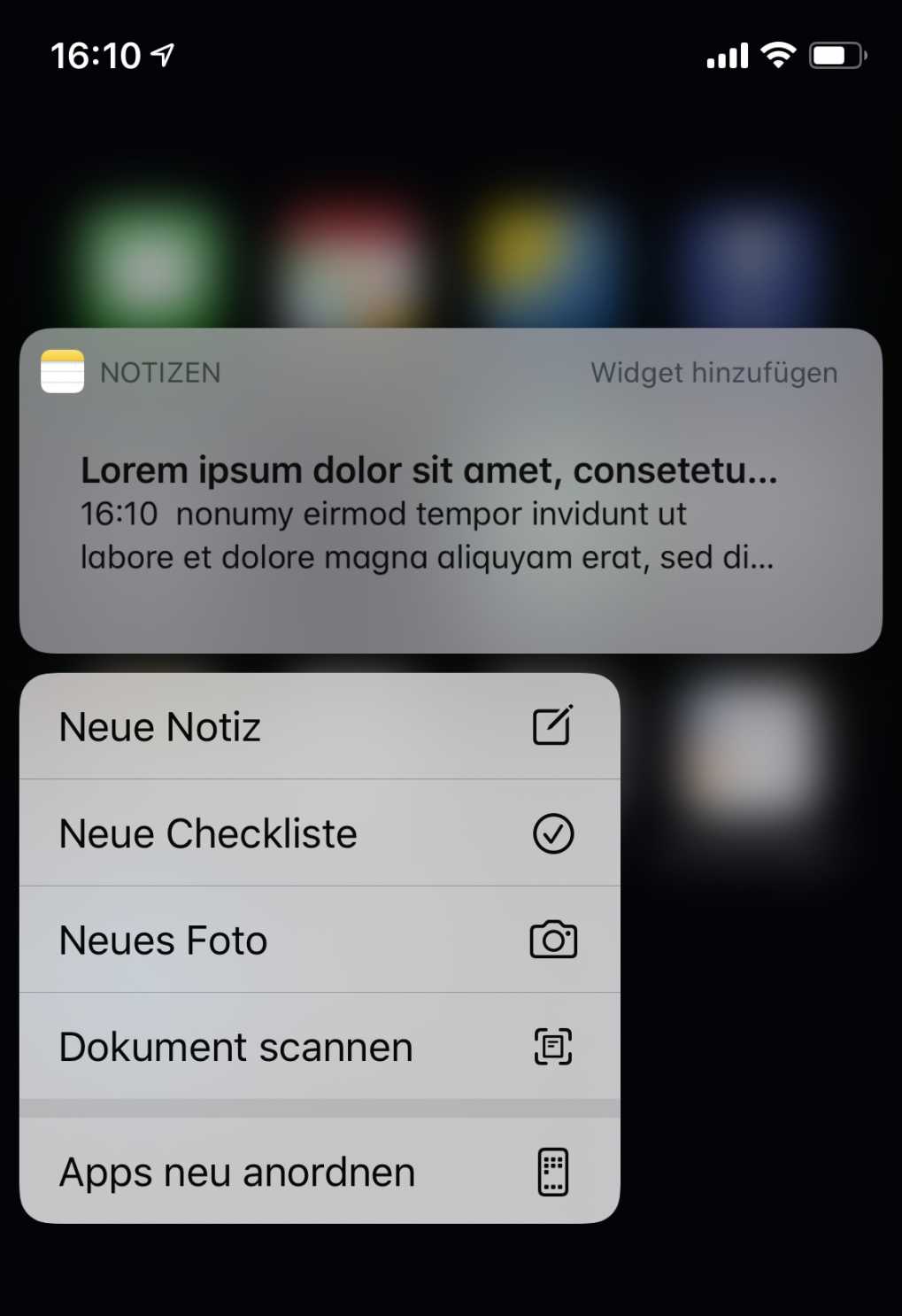Choose Neues Foto option
The height and width of the screenshot is (1316, 902).
point(319,940)
